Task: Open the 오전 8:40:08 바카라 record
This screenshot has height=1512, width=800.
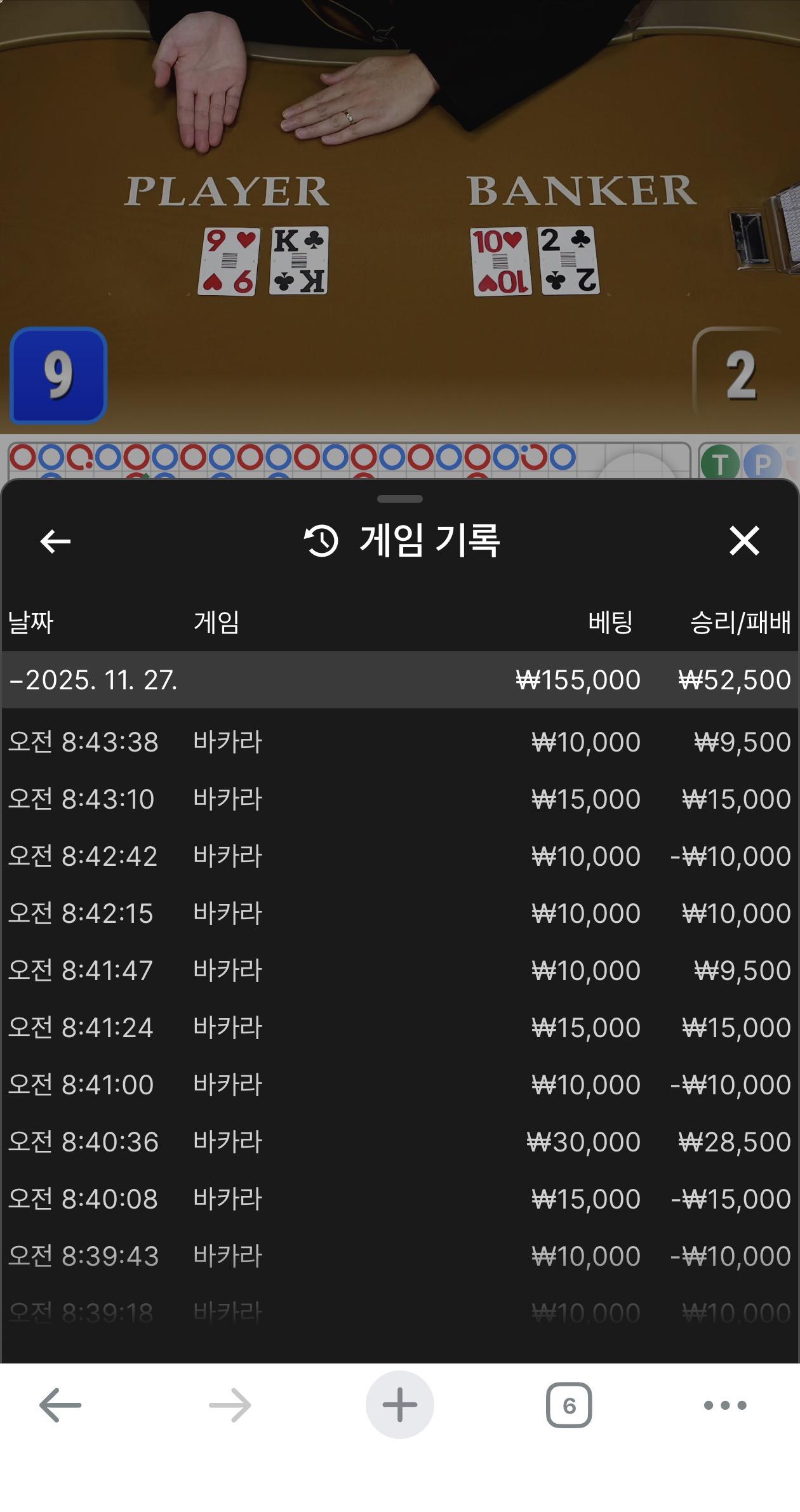Action: coord(399,1199)
